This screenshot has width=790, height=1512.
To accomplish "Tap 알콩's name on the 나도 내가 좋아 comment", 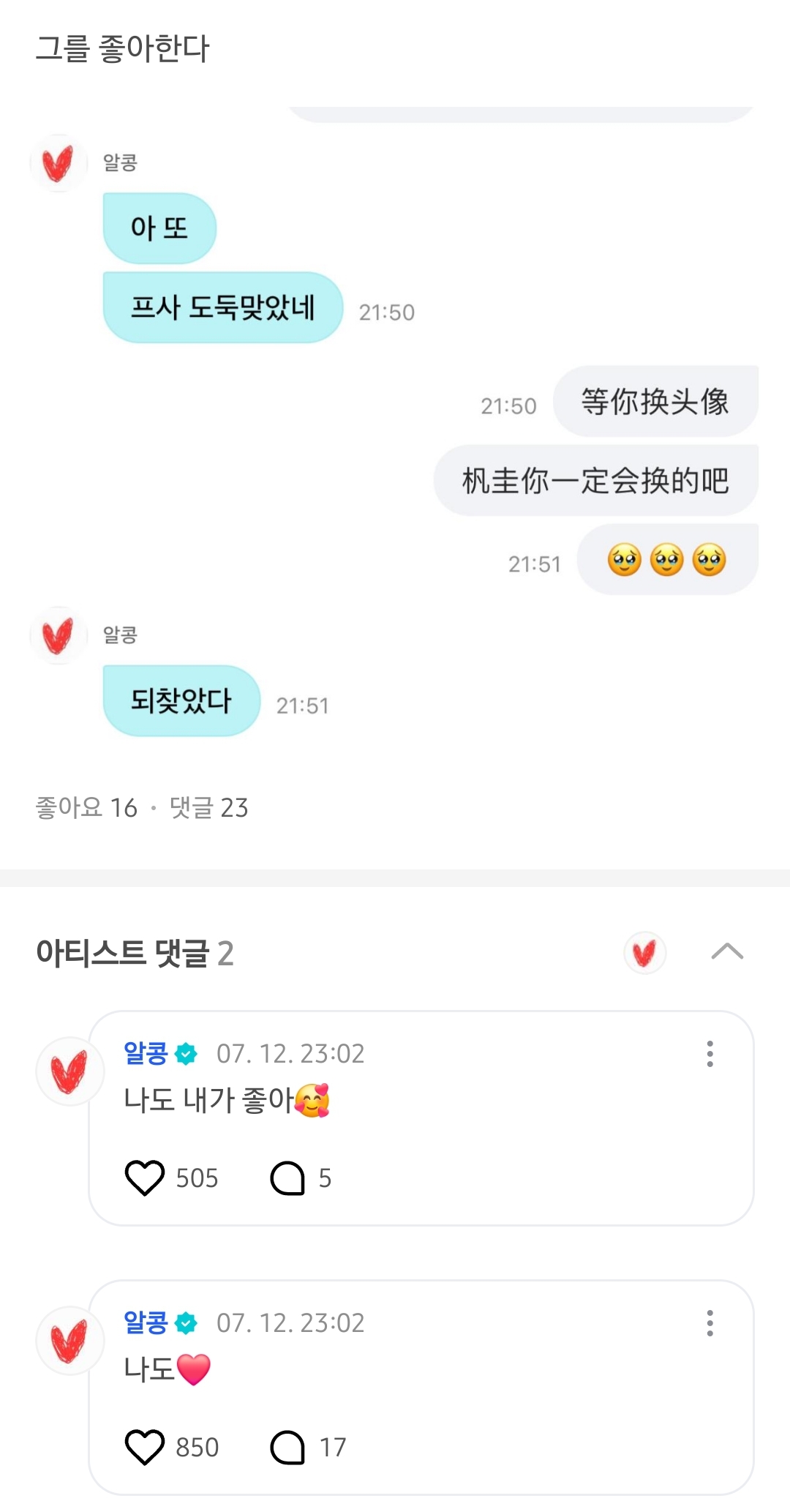I will pos(146,1053).
